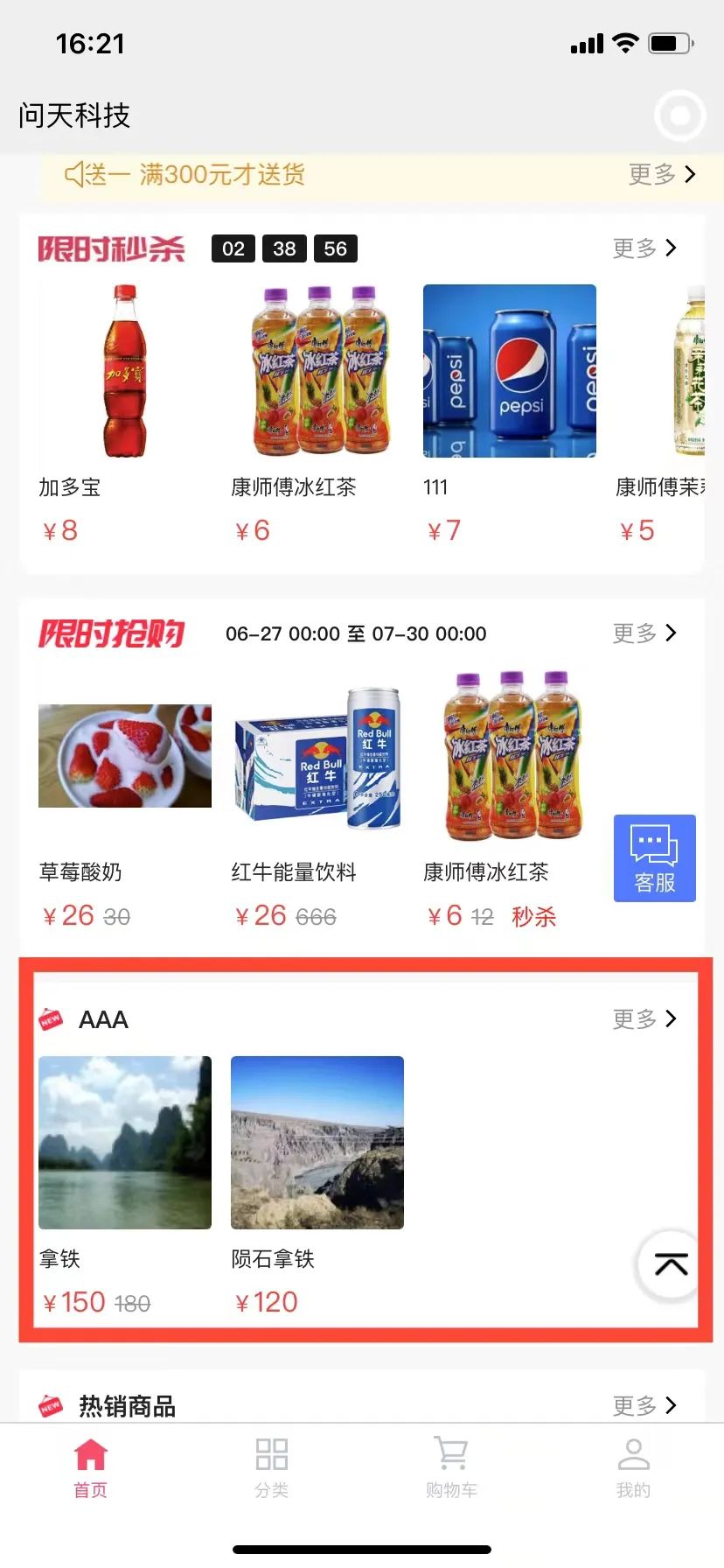View more 热销商品
Screen dimensions: 724x1568
(x=644, y=1405)
